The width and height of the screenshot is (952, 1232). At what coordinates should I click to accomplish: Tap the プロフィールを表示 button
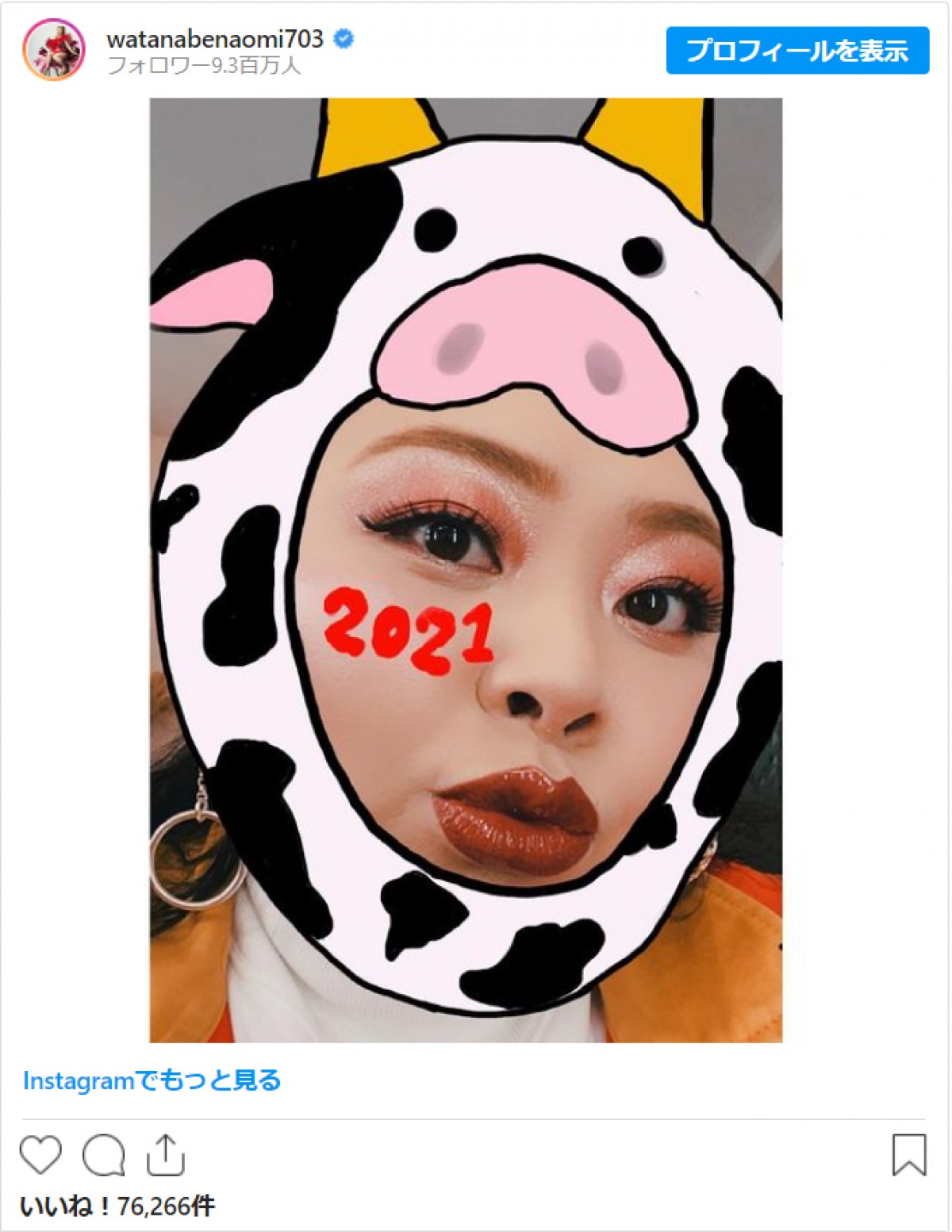pyautogui.click(x=797, y=51)
